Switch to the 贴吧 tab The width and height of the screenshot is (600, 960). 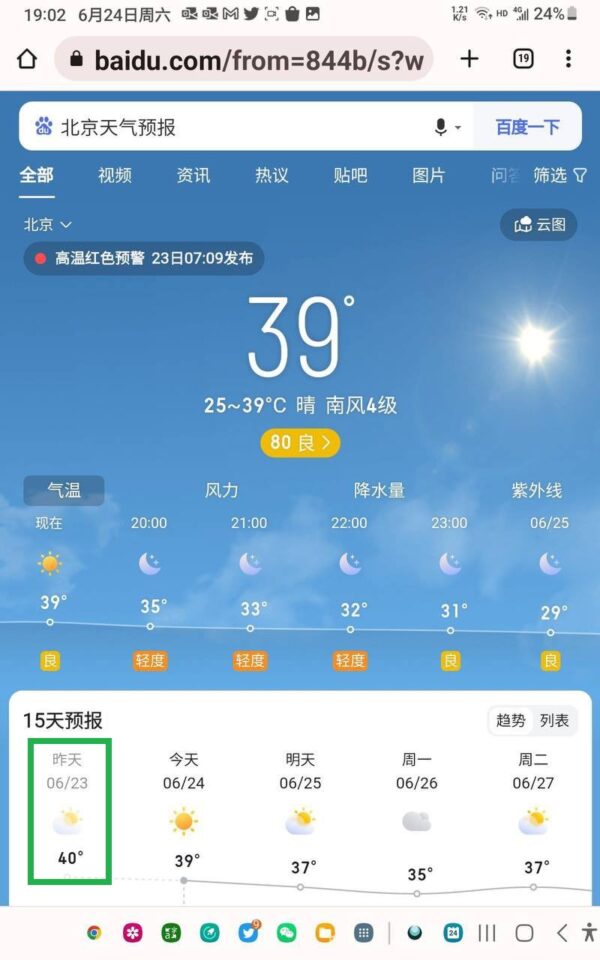tap(350, 175)
